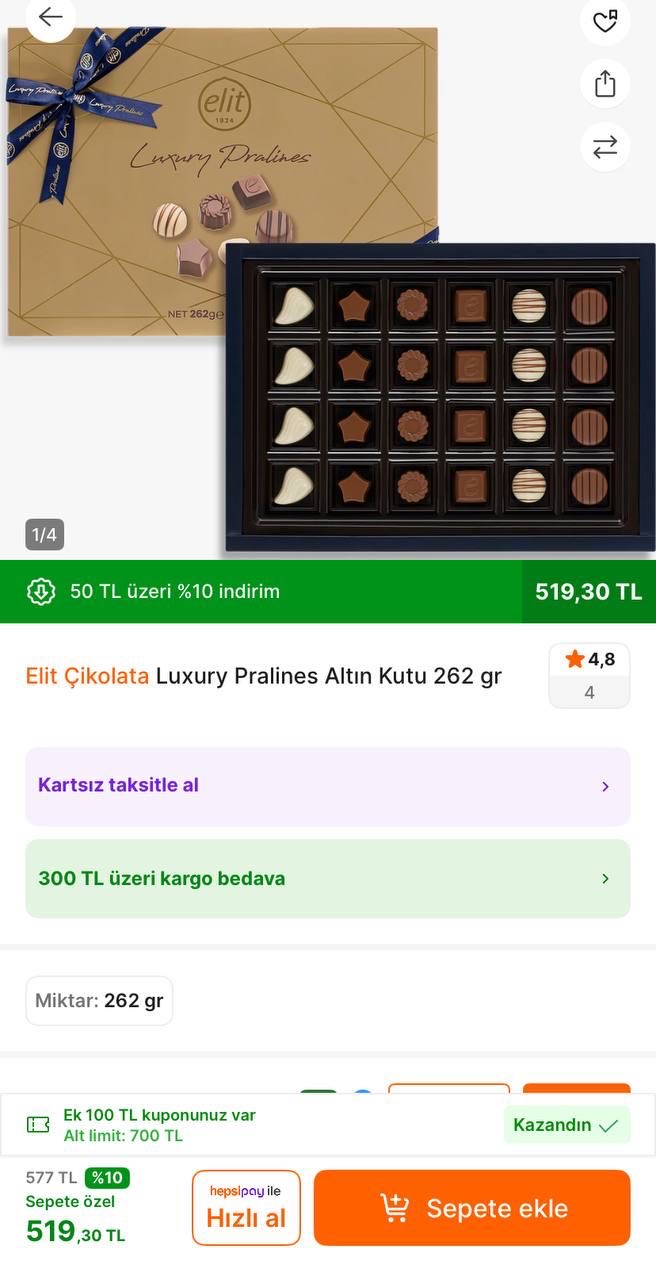Open 300 TL üzeri kargo bedava details
Viewport: 656px width, 1280px height.
(x=328, y=879)
